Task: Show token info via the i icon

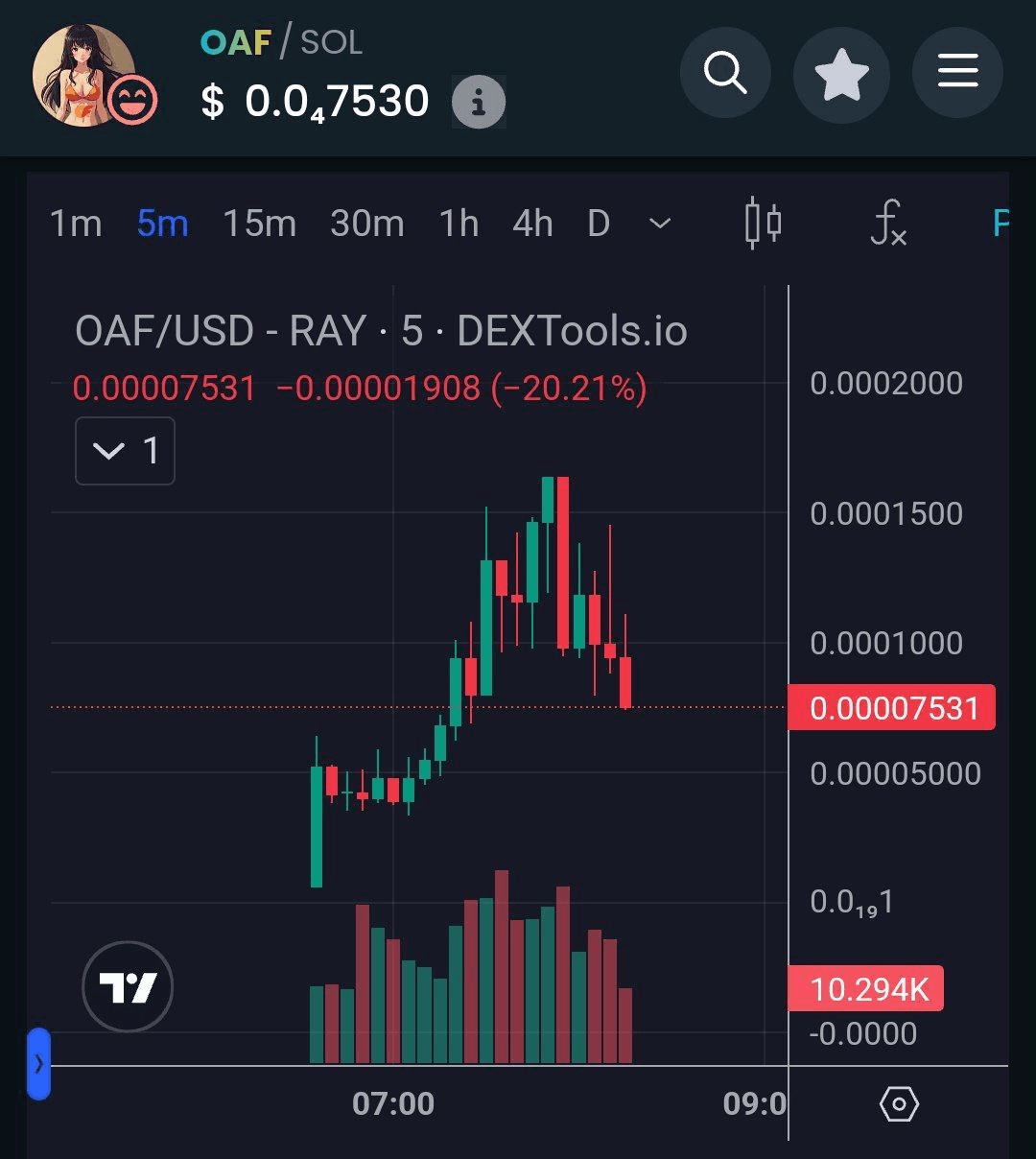Action: coord(479,102)
